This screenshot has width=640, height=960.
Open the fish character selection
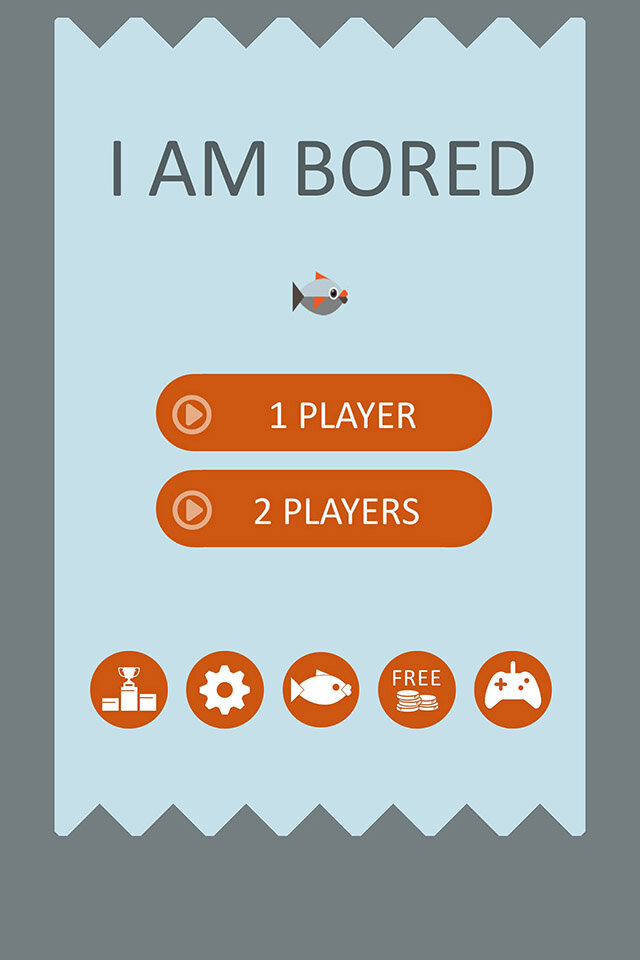click(x=321, y=689)
